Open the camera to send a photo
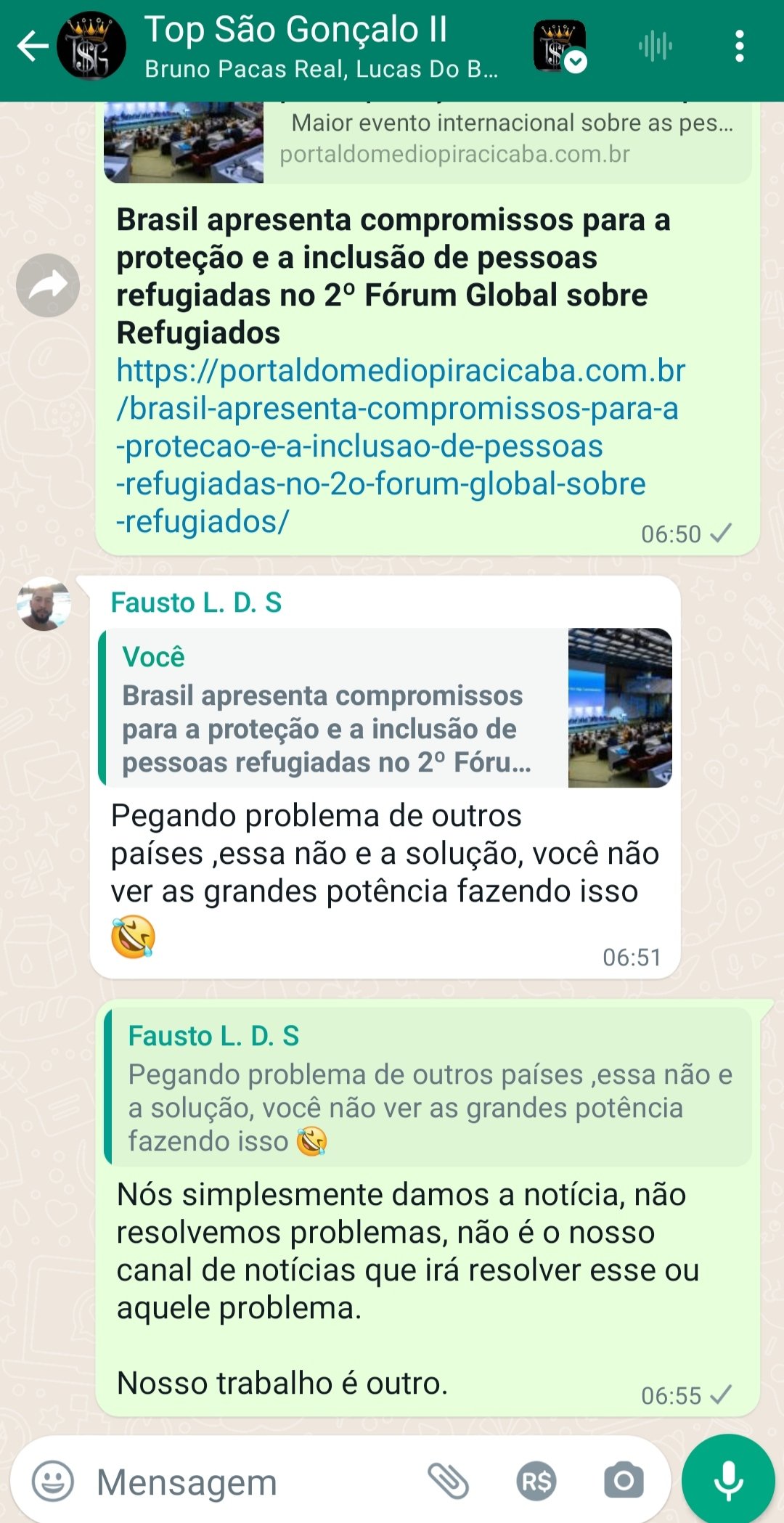The height and width of the screenshot is (1523, 784). tap(624, 1481)
